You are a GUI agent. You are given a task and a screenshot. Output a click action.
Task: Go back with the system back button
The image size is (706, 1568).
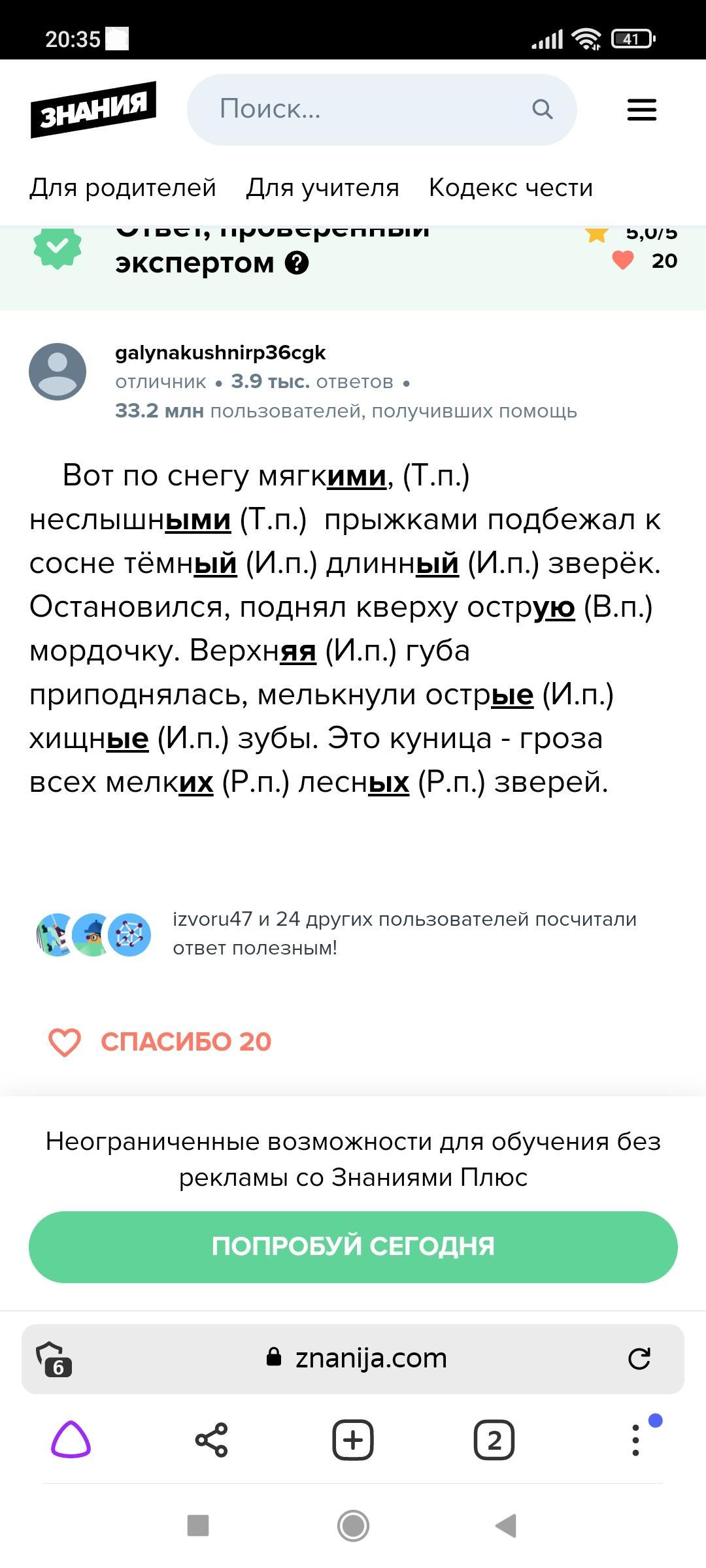click(506, 1526)
